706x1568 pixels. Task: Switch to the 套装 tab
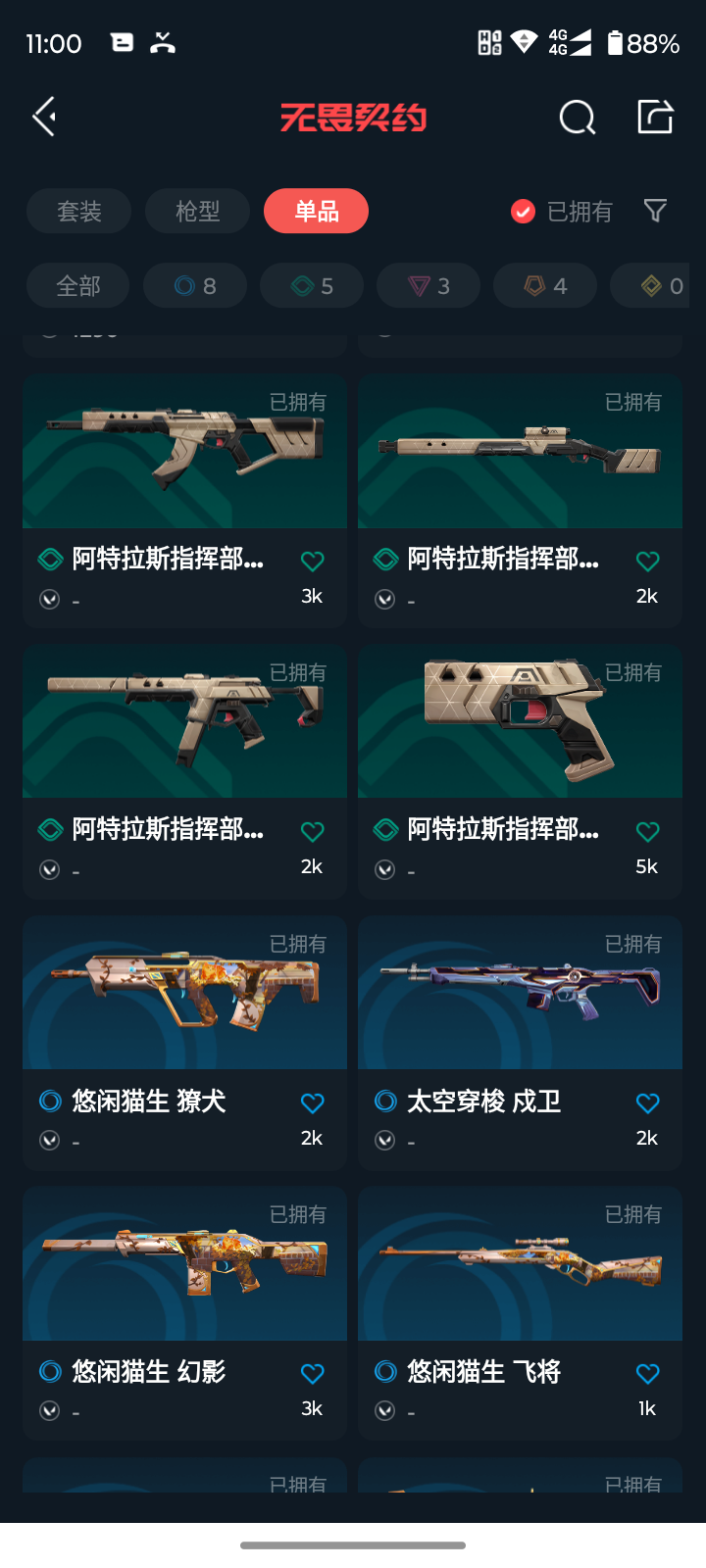tap(78, 211)
